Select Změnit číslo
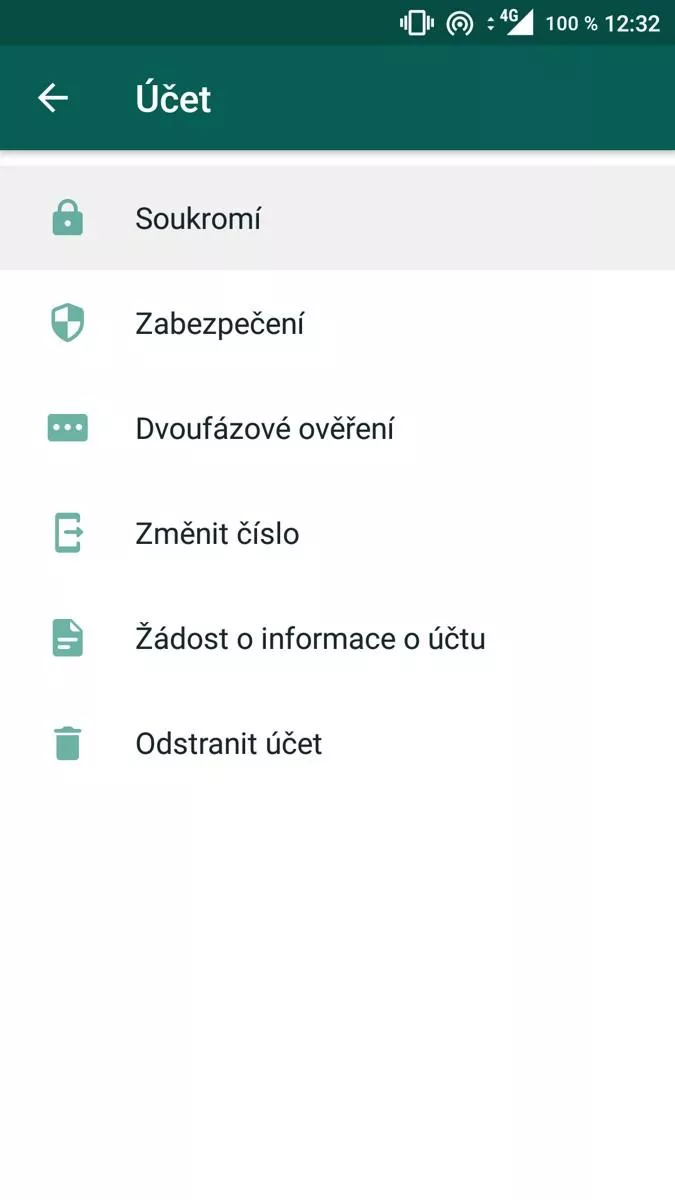Viewport: 675px width, 1200px height. (x=337, y=533)
